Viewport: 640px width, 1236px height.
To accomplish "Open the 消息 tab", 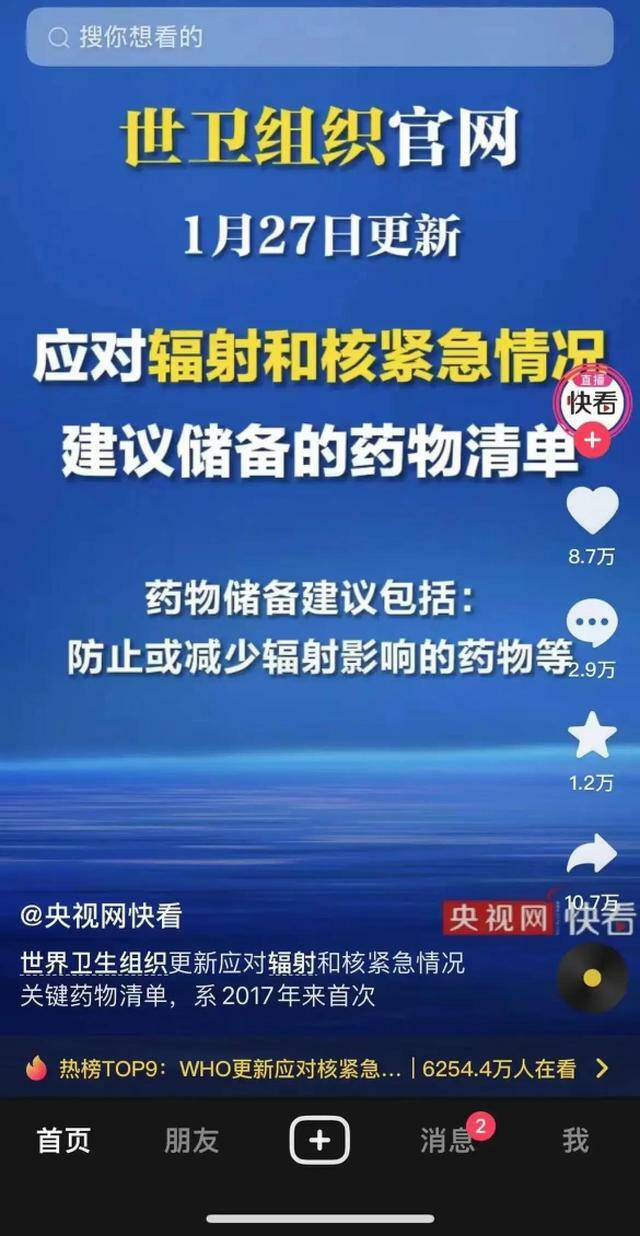I will tap(447, 1140).
